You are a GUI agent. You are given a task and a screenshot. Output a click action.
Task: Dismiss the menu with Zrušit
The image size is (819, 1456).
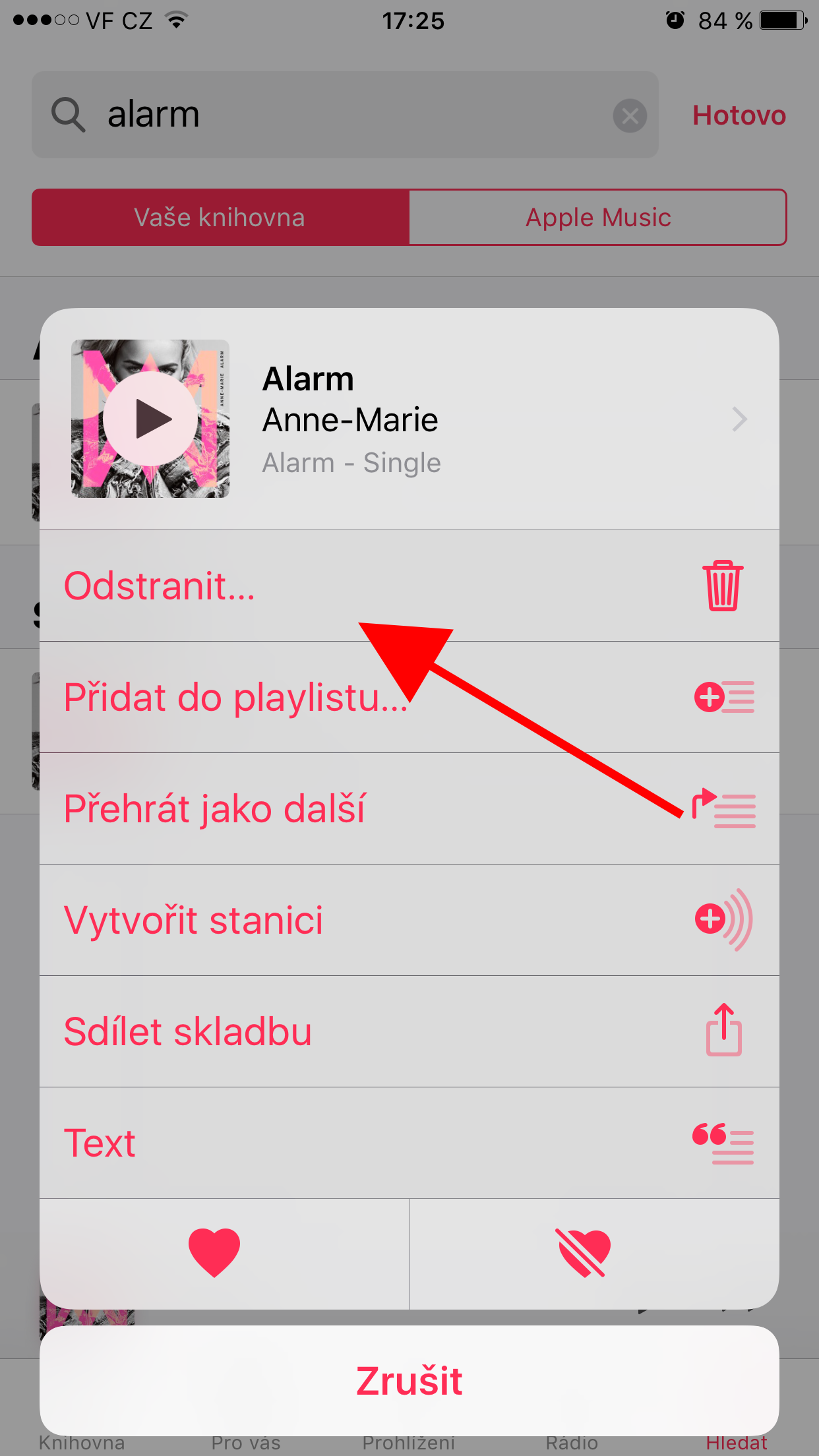pyautogui.click(x=409, y=1380)
